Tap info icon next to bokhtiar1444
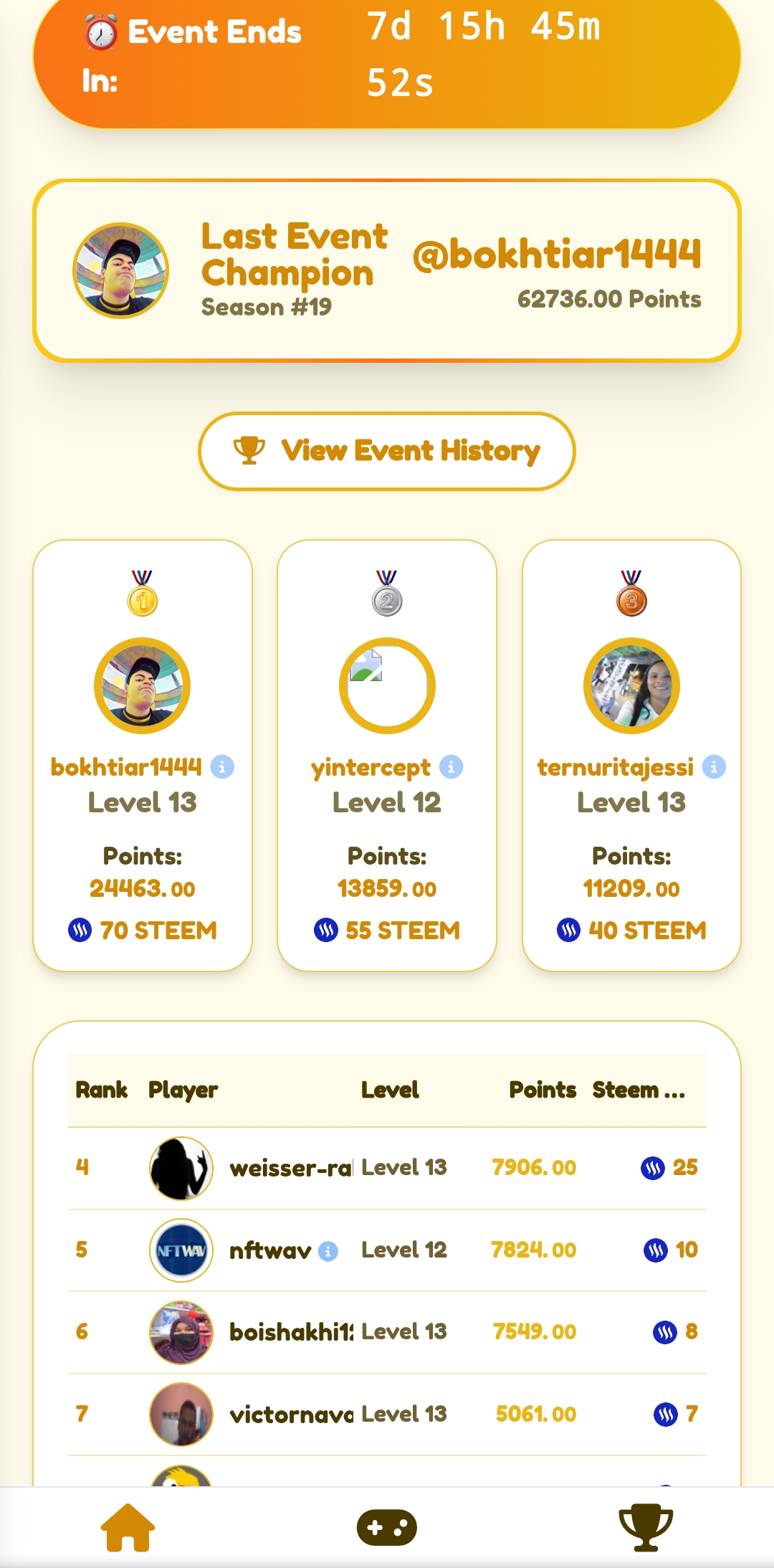Viewport: 774px width, 1568px height. (222, 767)
